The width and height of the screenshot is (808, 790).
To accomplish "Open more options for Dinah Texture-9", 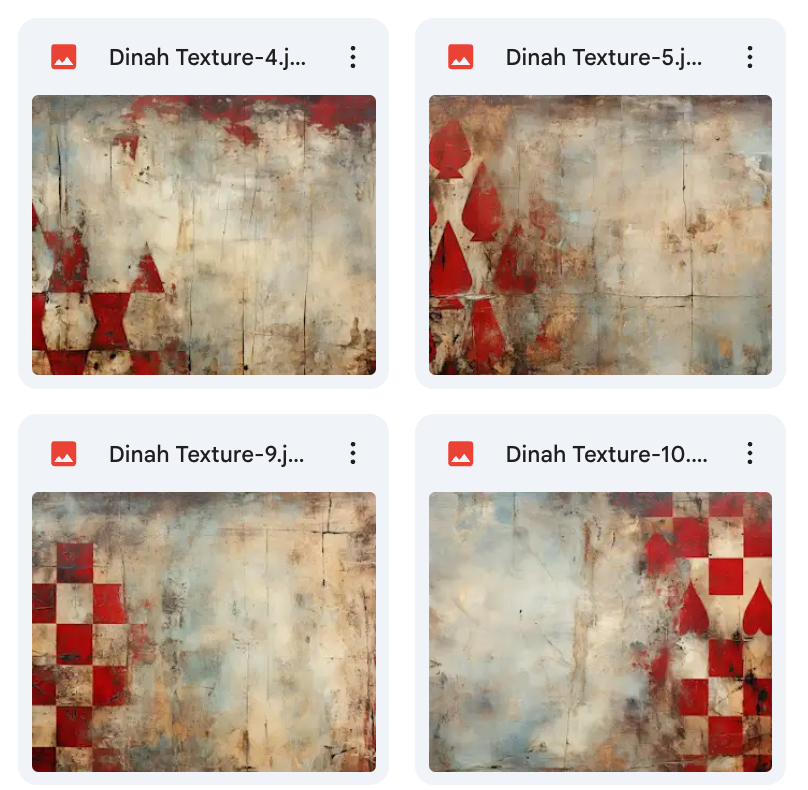I will [353, 454].
